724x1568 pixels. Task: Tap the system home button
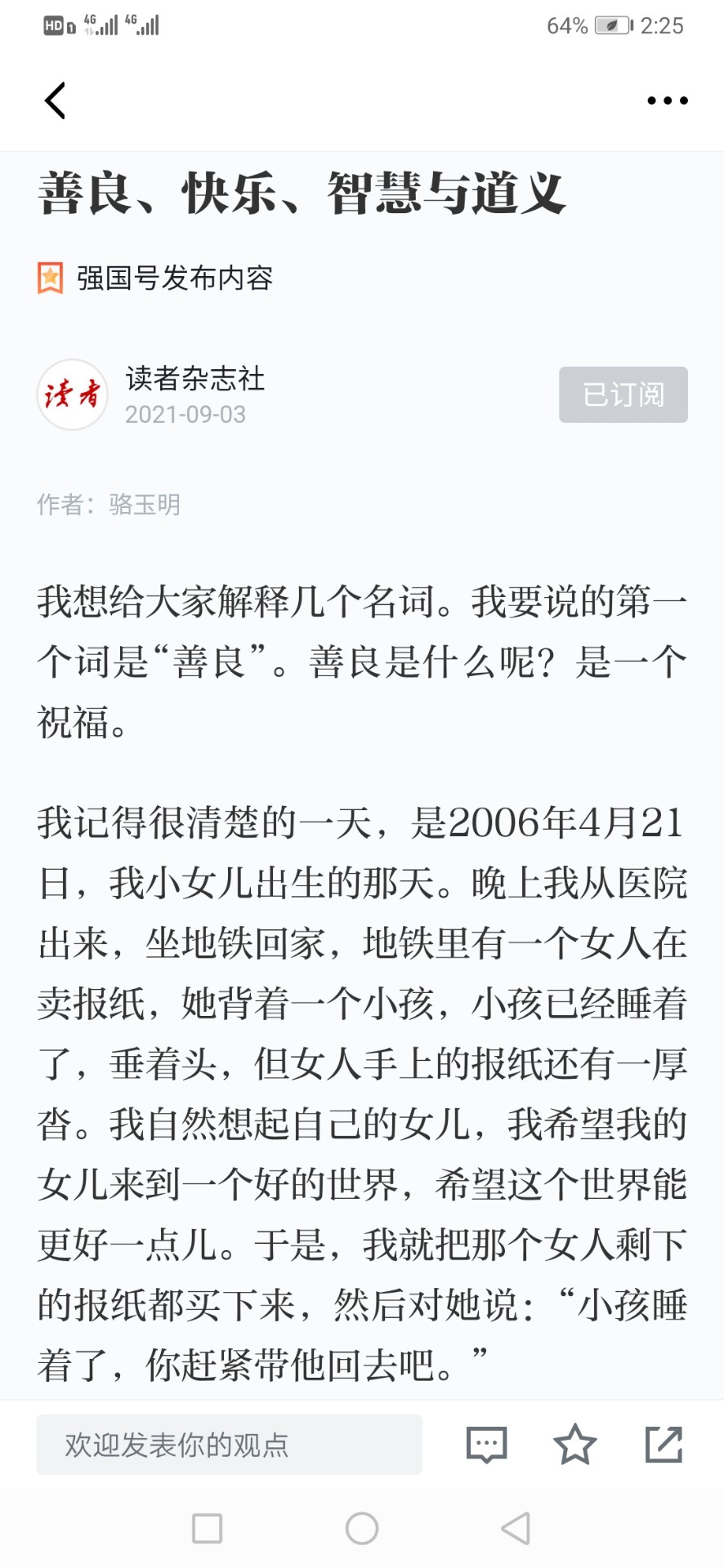362,1528
